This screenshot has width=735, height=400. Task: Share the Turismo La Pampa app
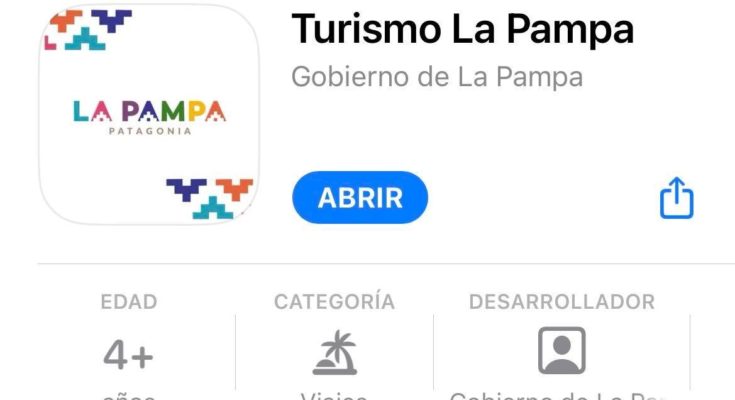(x=676, y=198)
